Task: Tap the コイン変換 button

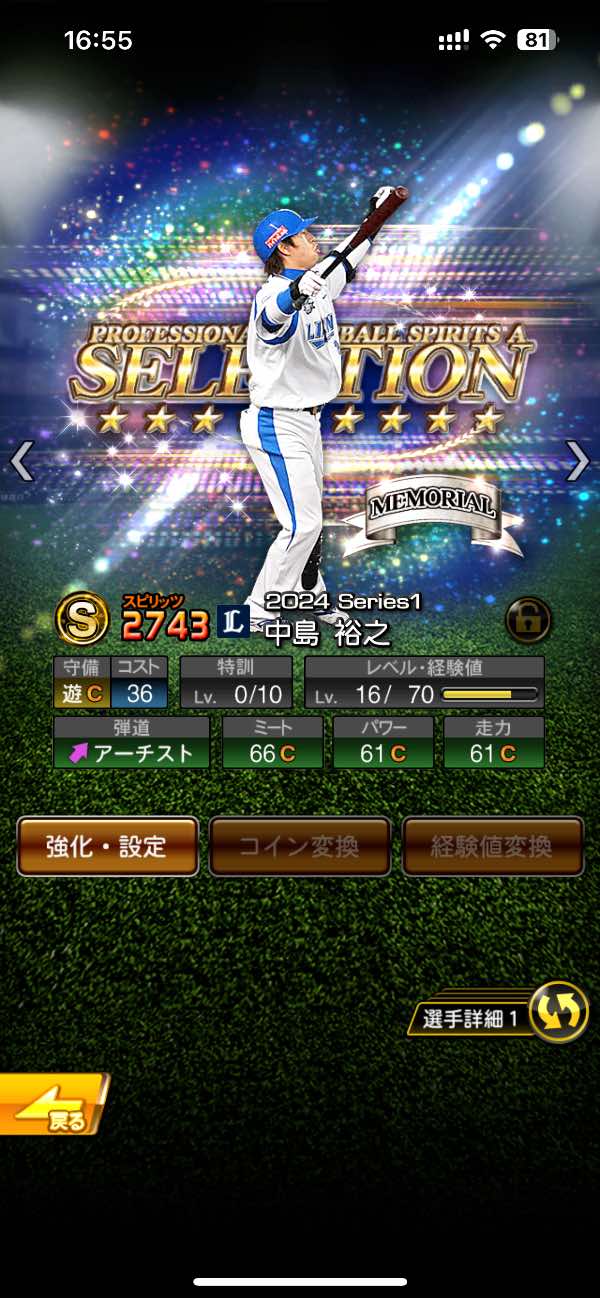Action: pyautogui.click(x=299, y=846)
